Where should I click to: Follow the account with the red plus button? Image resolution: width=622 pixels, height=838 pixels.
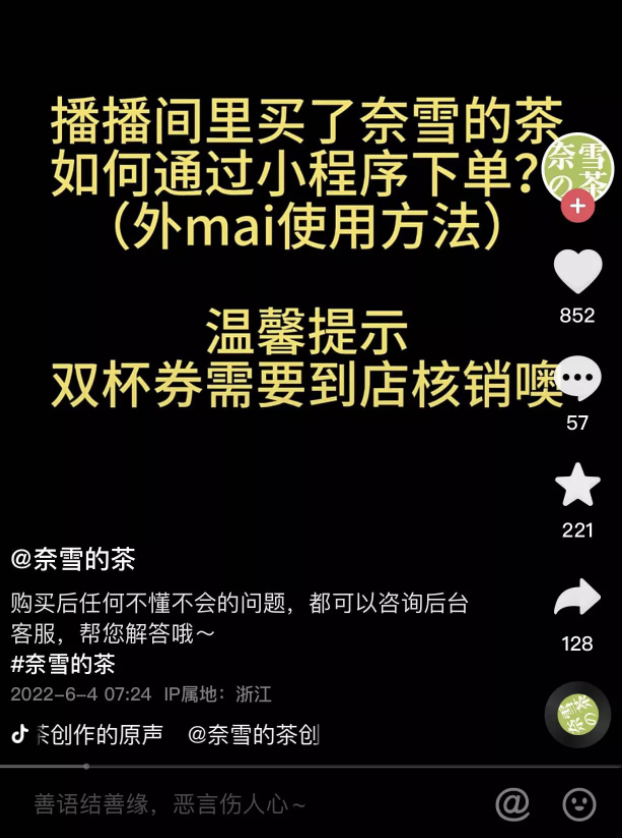(578, 206)
